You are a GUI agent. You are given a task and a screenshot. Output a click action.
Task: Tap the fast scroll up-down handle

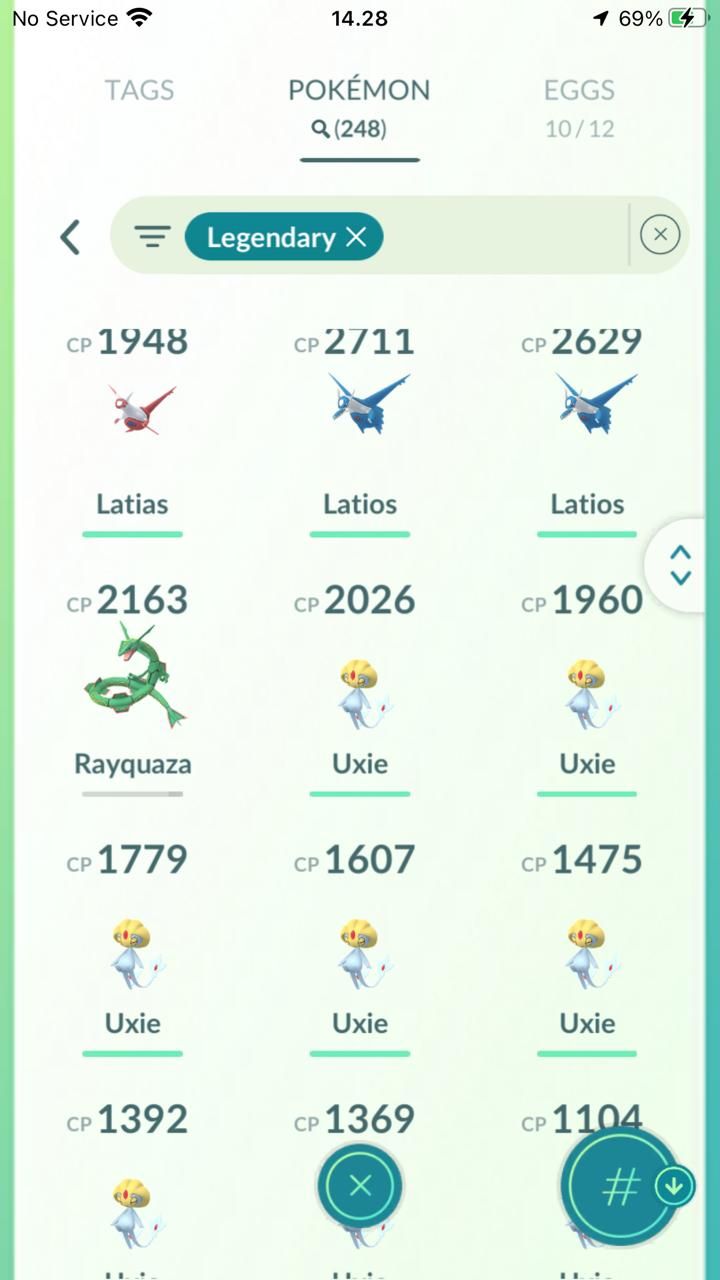680,565
